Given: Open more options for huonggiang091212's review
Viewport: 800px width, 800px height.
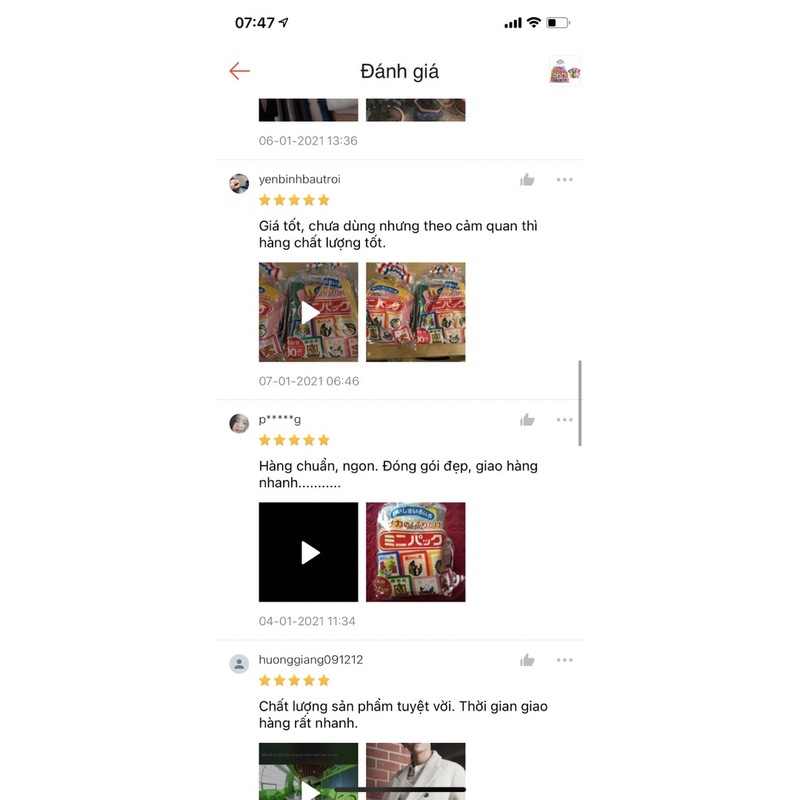Looking at the screenshot, I should pos(565,660).
